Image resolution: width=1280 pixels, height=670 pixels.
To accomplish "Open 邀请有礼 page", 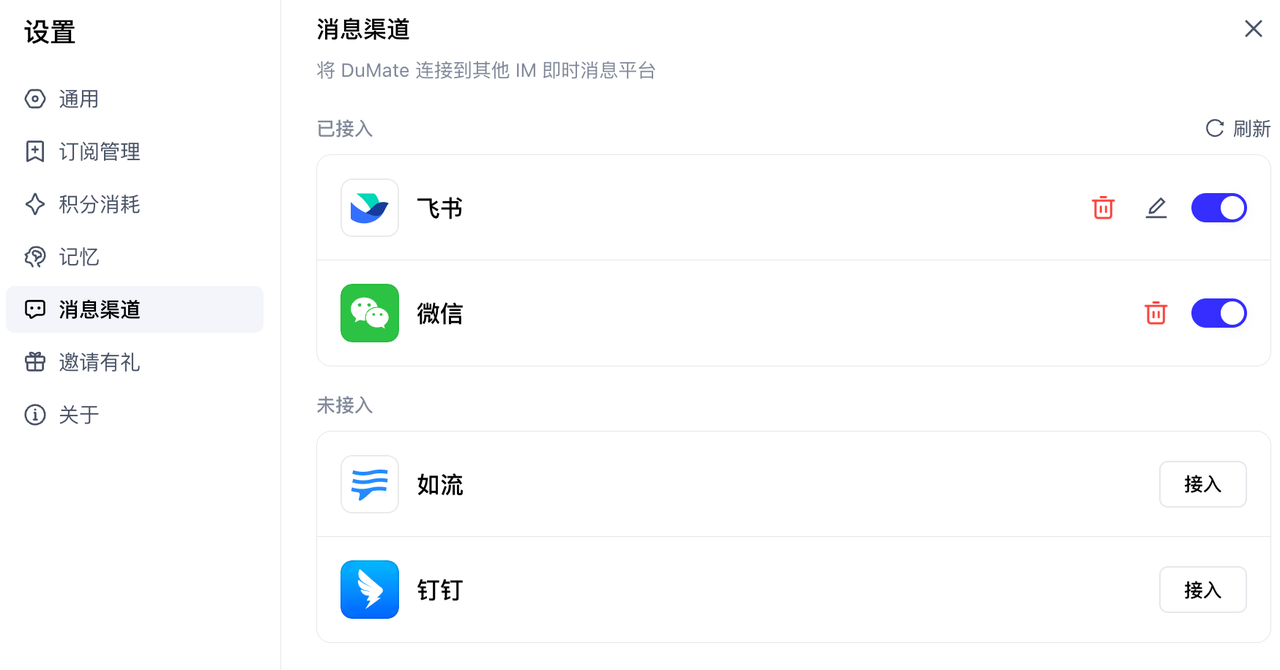I will [x=99, y=362].
